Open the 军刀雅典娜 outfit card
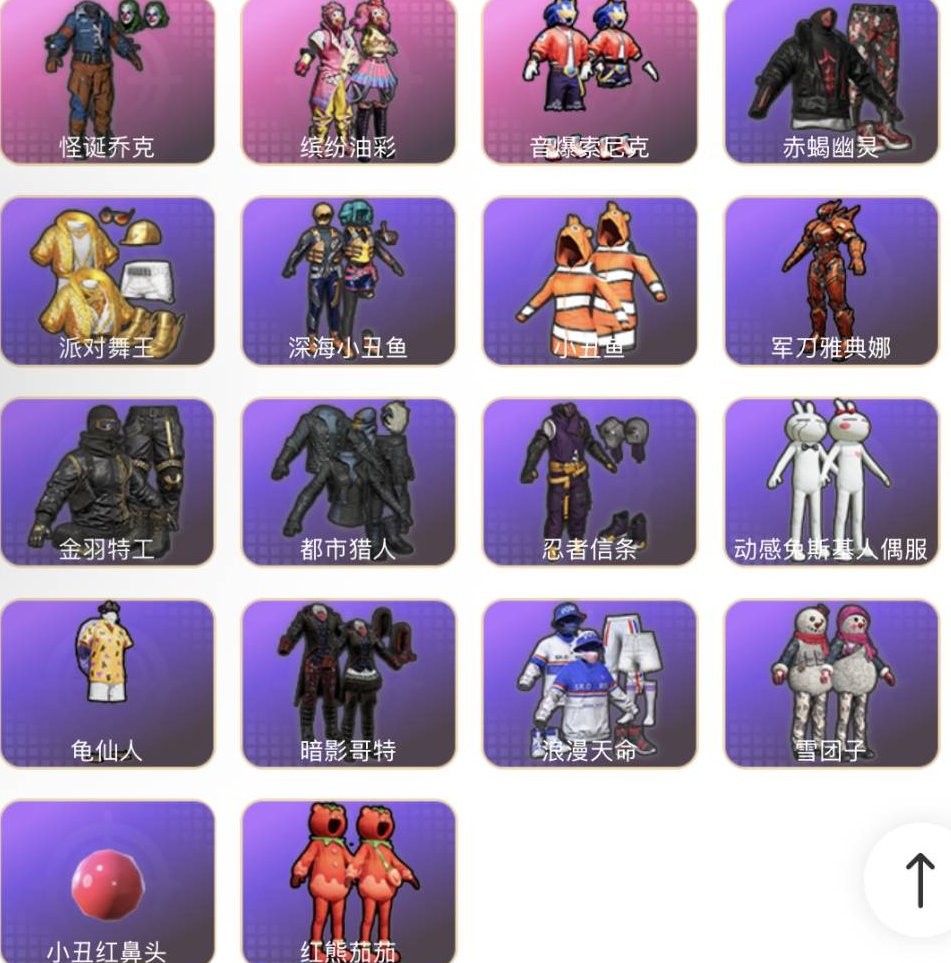Screen dimensions: 951x963 coord(831,281)
